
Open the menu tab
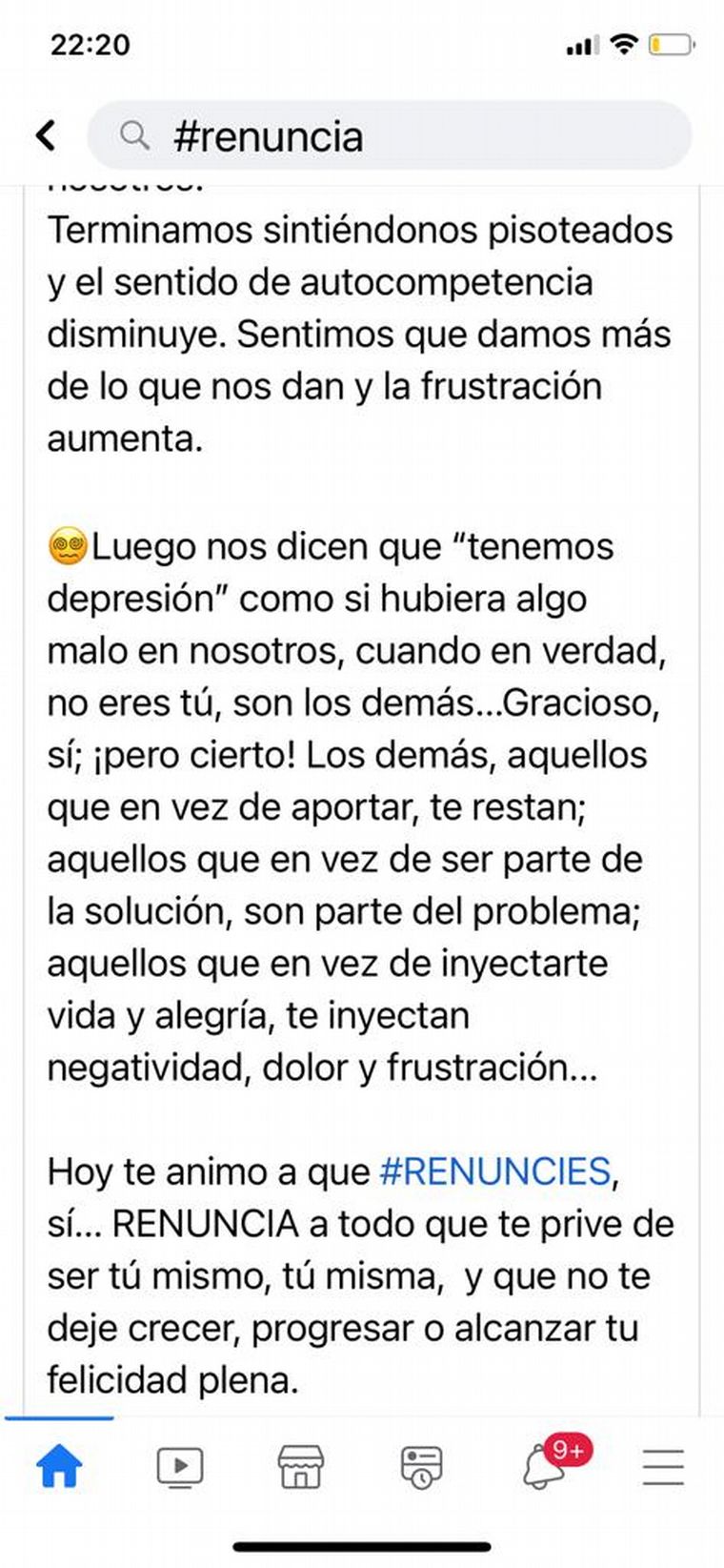663,1466
